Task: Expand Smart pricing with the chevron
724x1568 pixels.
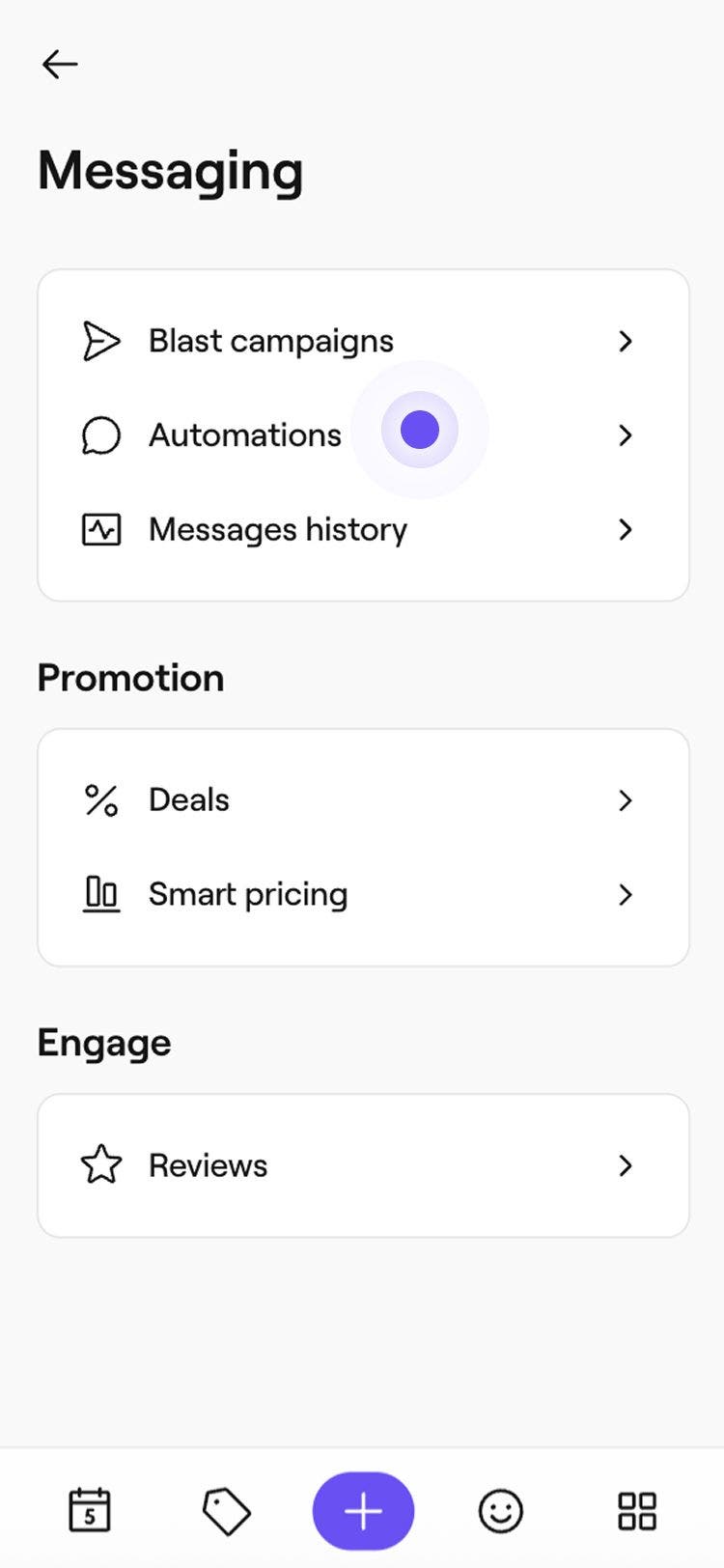Action: pos(626,895)
